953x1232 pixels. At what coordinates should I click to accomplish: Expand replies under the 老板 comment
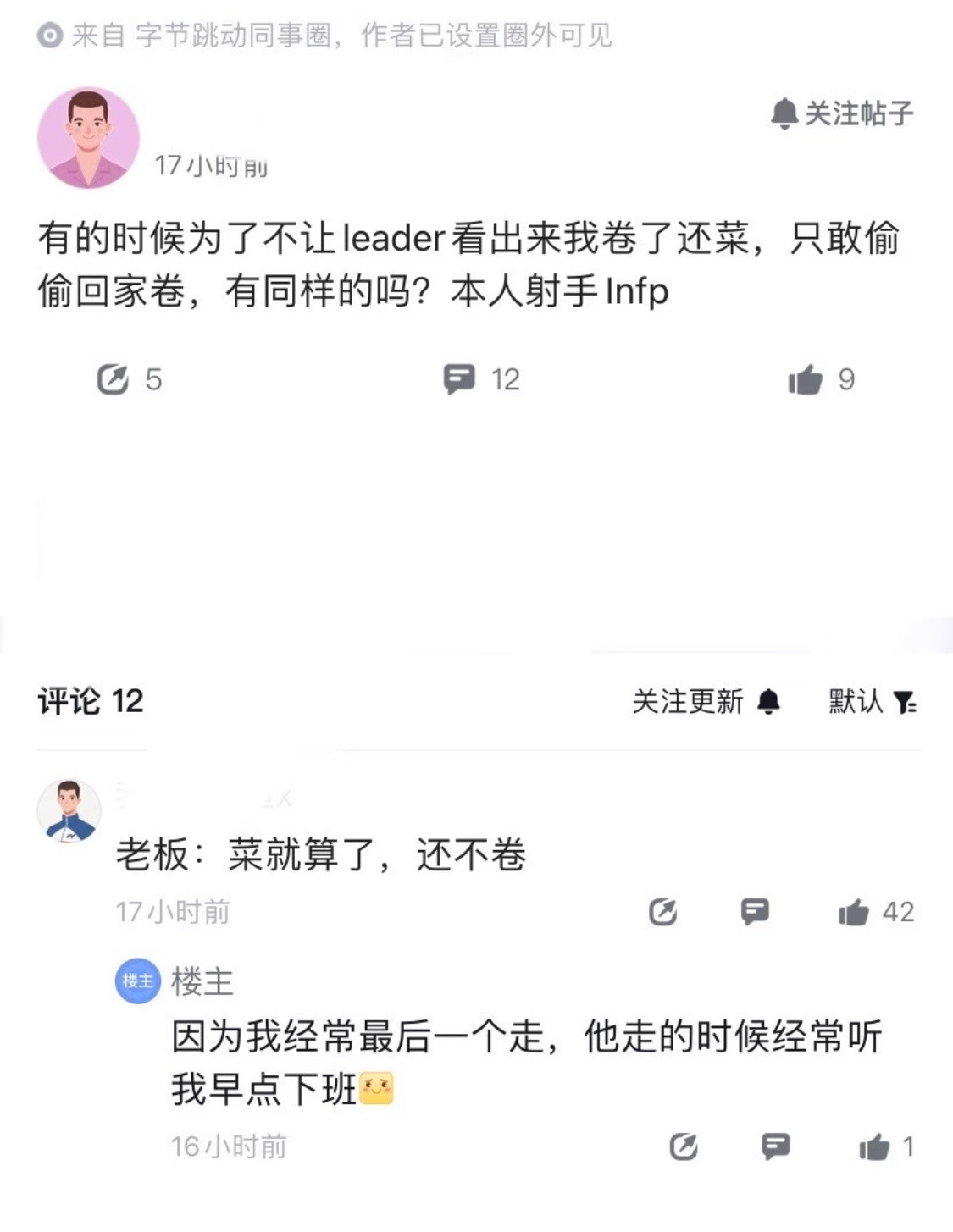[x=754, y=912]
